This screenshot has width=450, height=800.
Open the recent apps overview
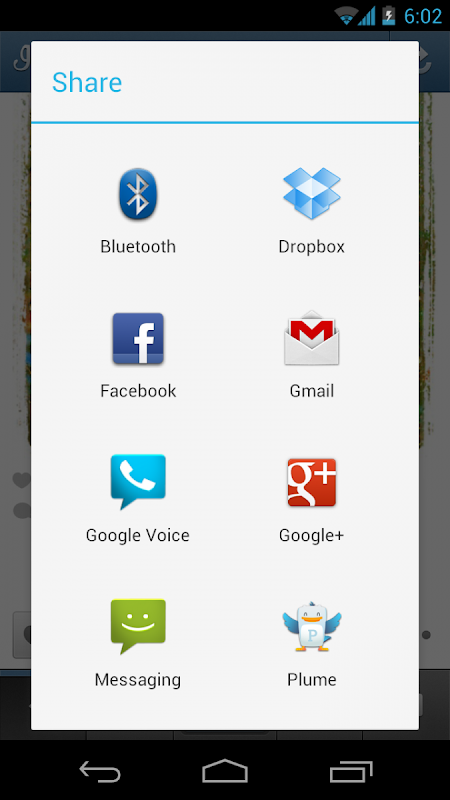351,771
